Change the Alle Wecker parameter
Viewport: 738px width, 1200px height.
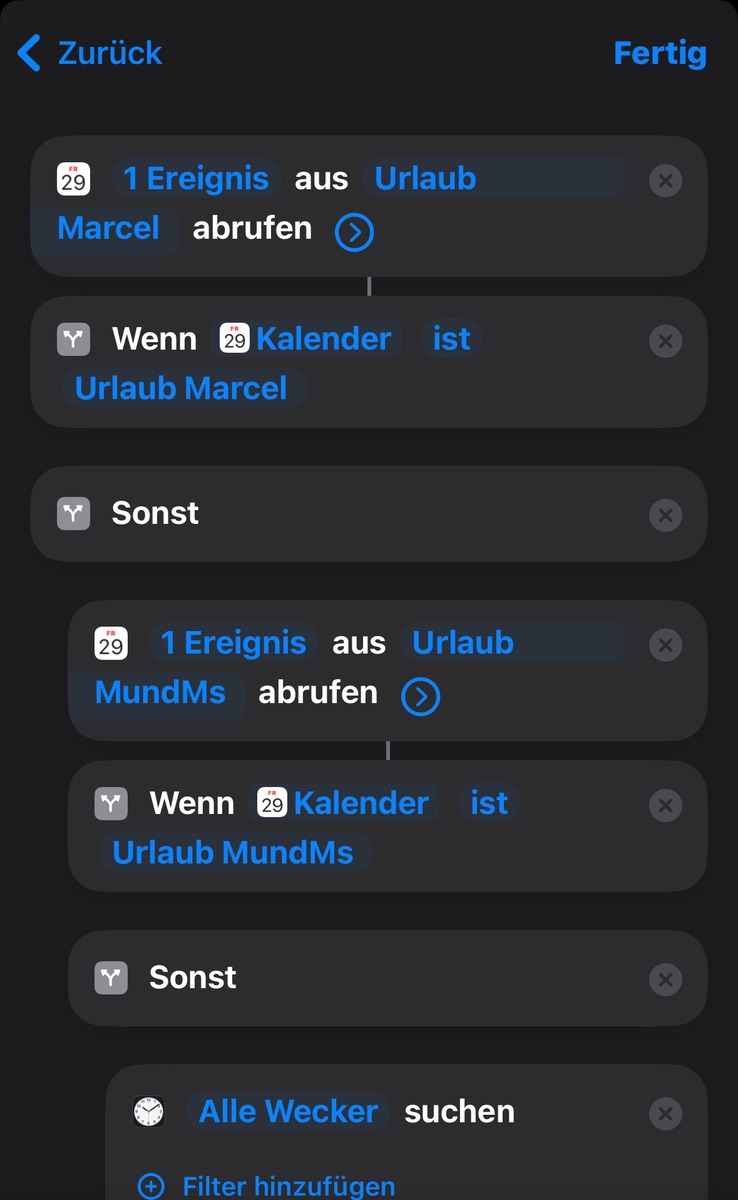pos(288,1111)
